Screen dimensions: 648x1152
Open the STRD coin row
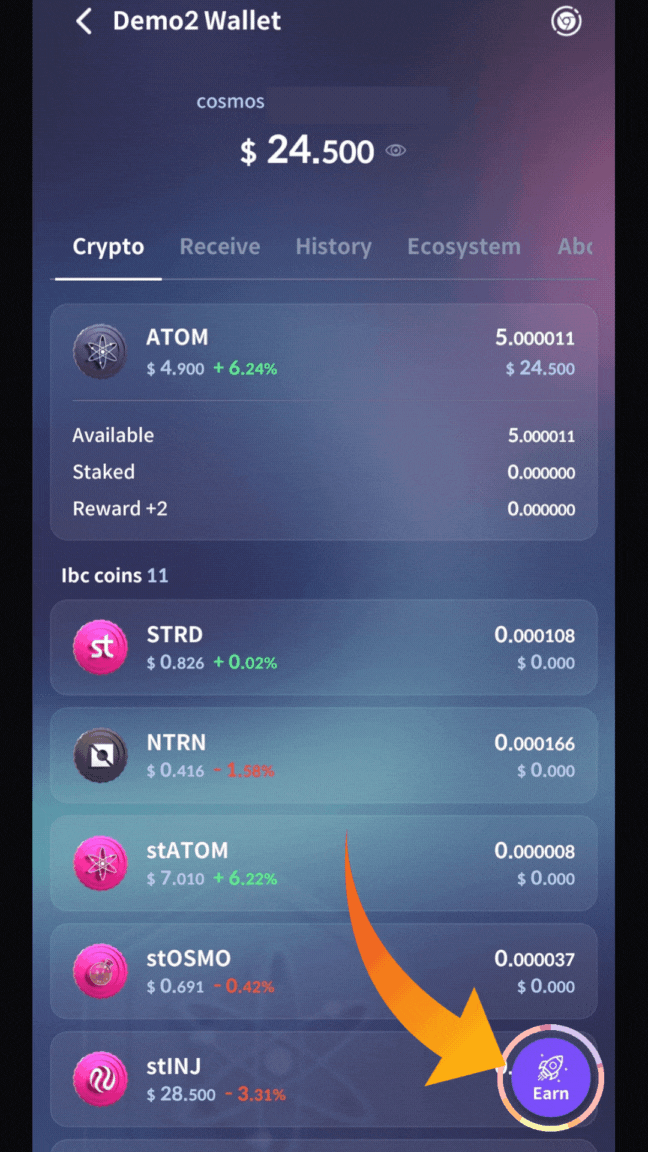(323, 647)
